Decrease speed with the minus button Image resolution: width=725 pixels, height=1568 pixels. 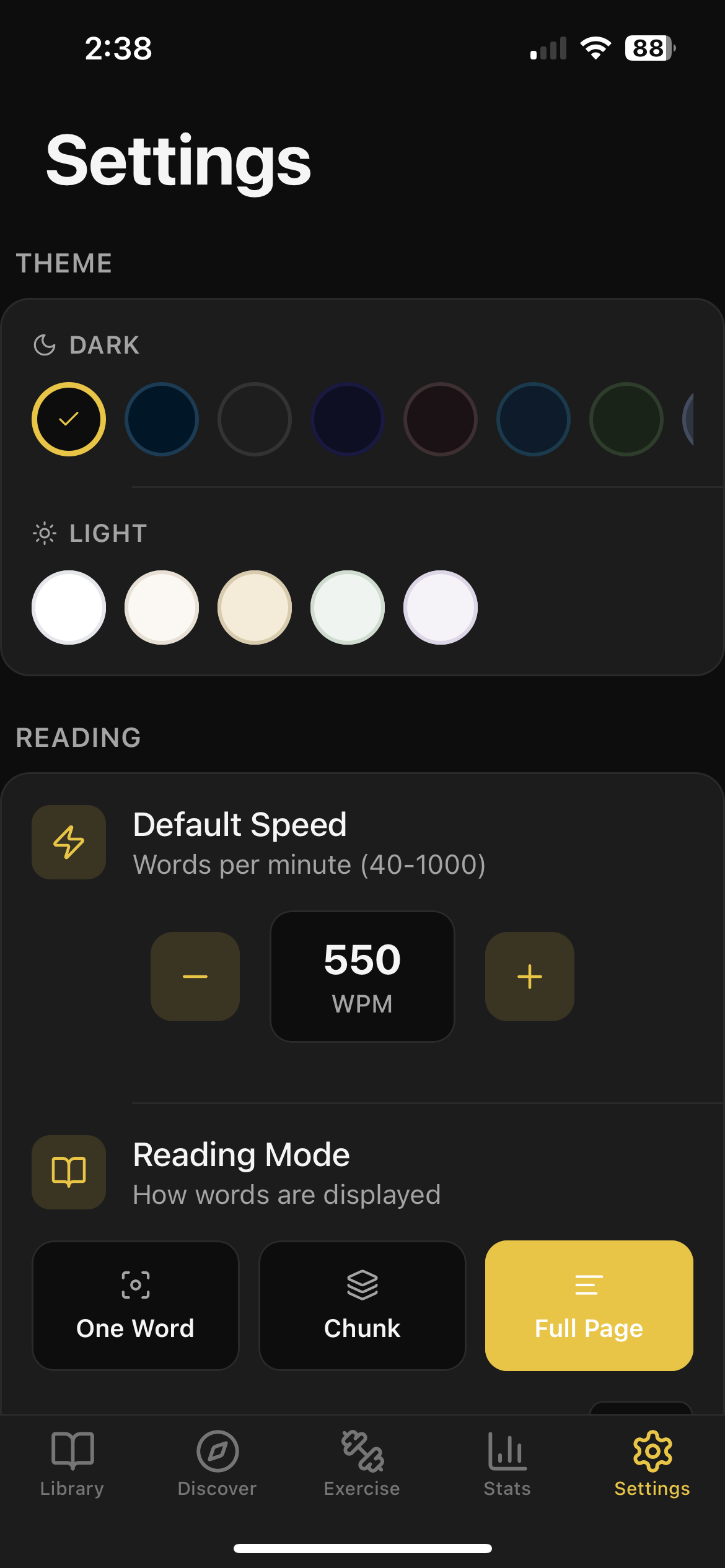195,976
